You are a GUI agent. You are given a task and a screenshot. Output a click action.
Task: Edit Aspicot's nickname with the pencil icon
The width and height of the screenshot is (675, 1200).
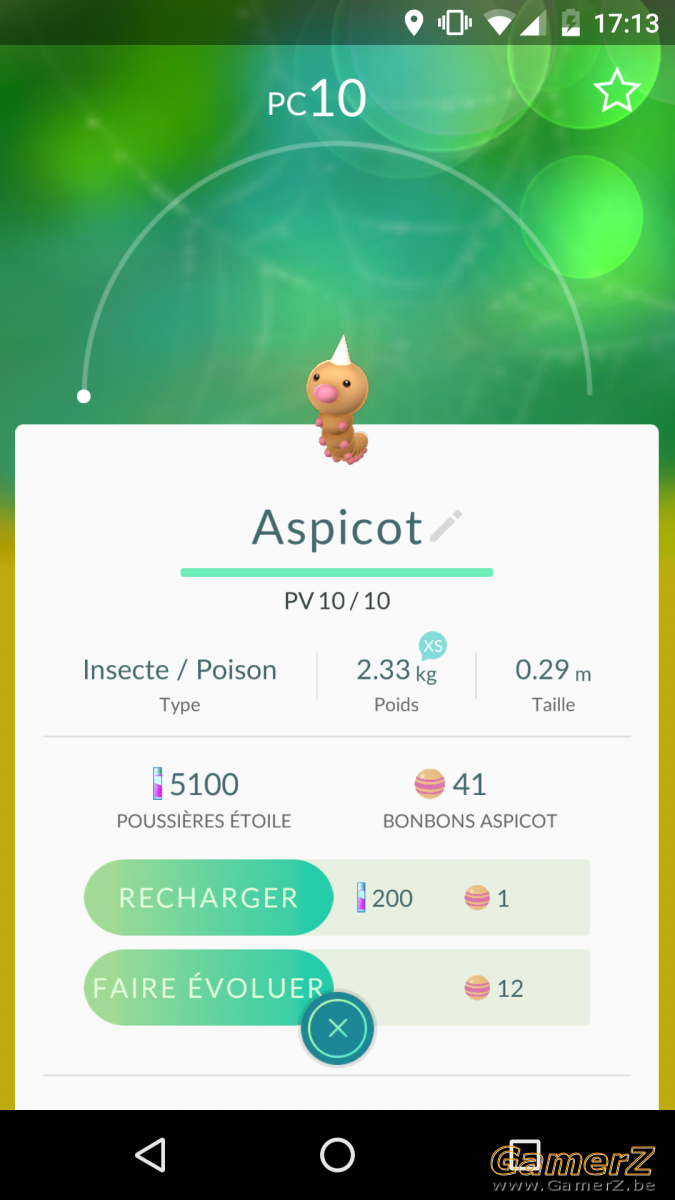click(446, 526)
